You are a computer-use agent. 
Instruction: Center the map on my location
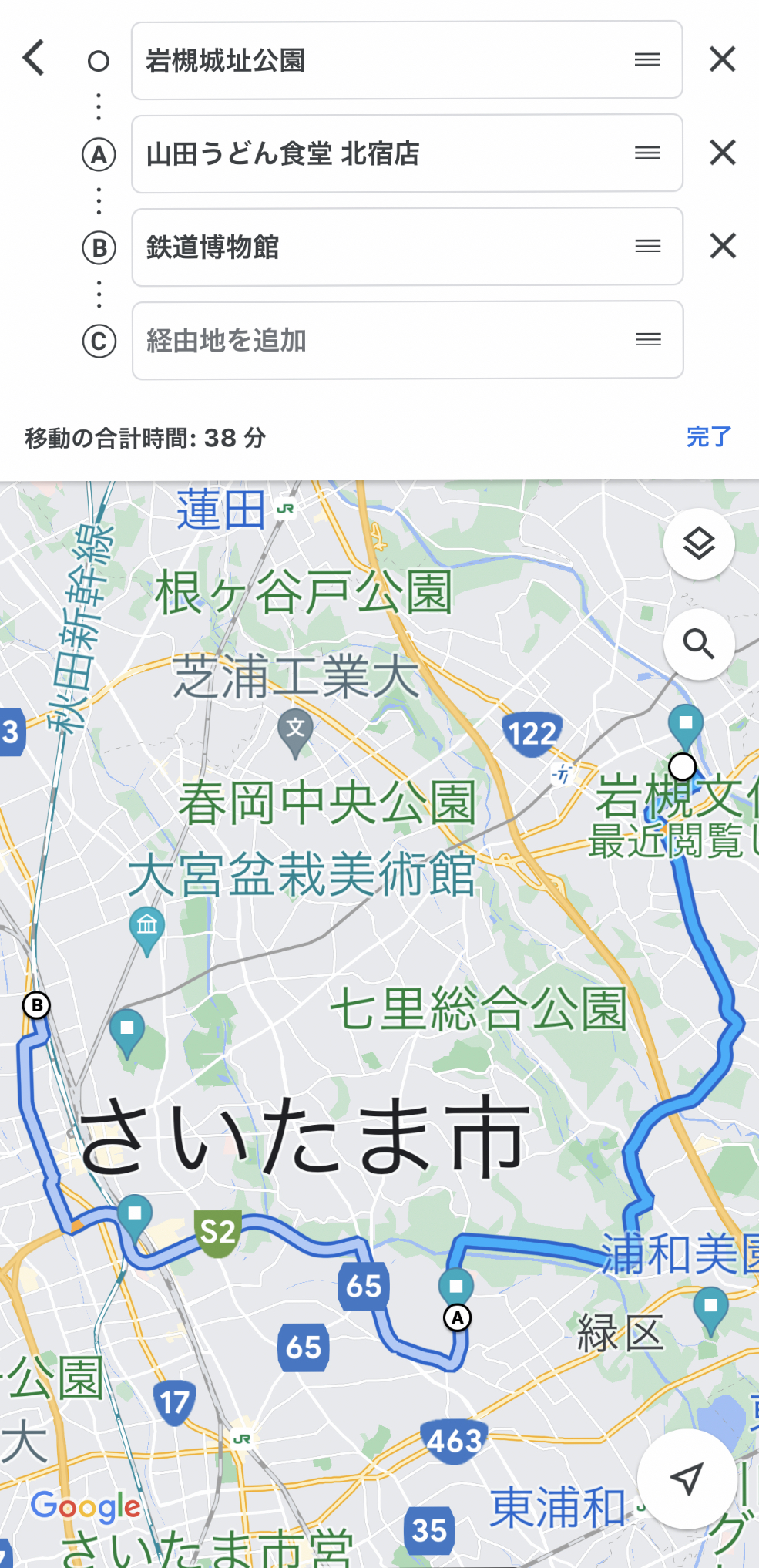687,1478
